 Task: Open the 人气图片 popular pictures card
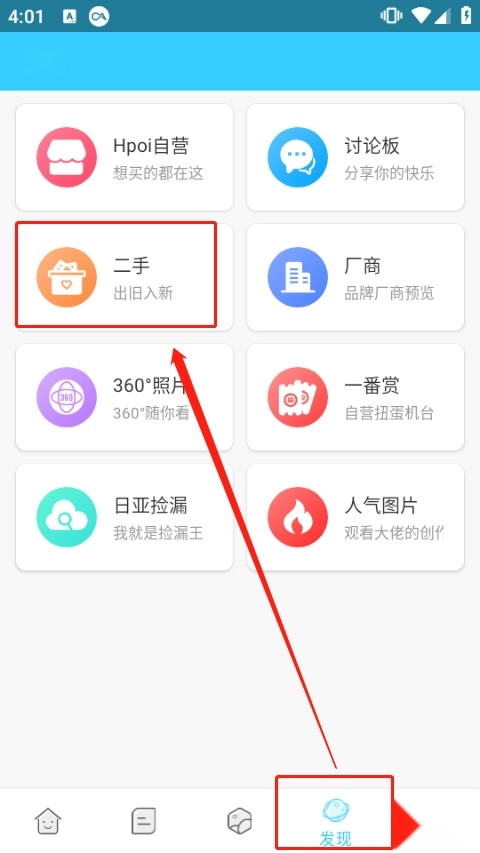pyautogui.click(x=355, y=517)
